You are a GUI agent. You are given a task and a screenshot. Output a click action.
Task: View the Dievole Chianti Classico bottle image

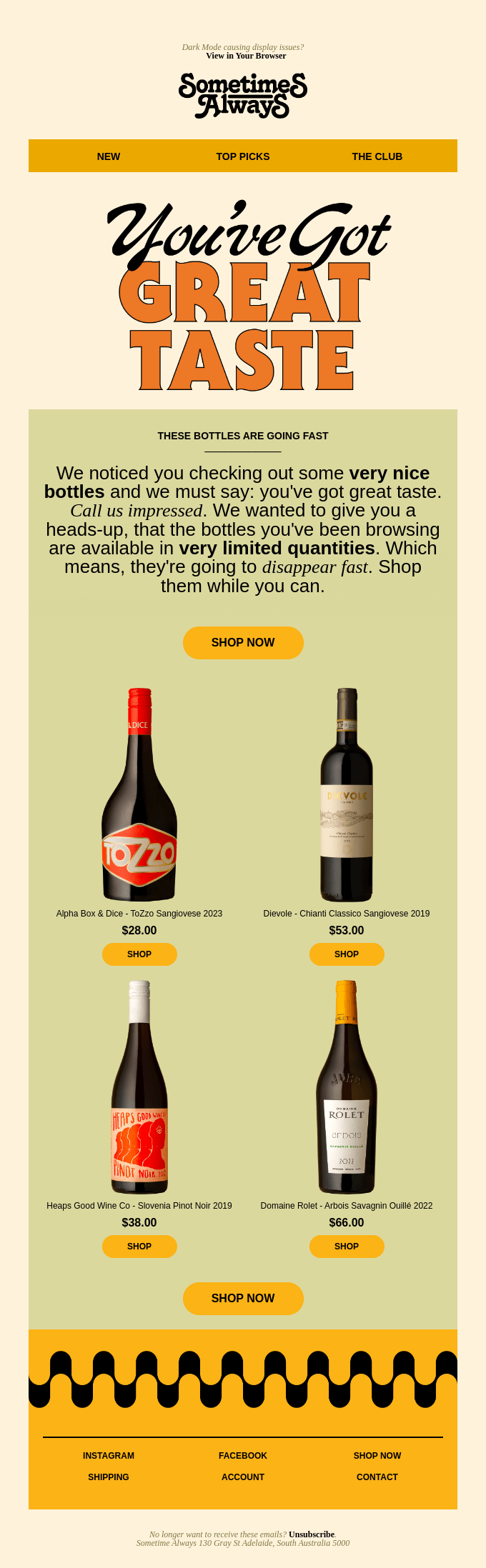pos(347,794)
